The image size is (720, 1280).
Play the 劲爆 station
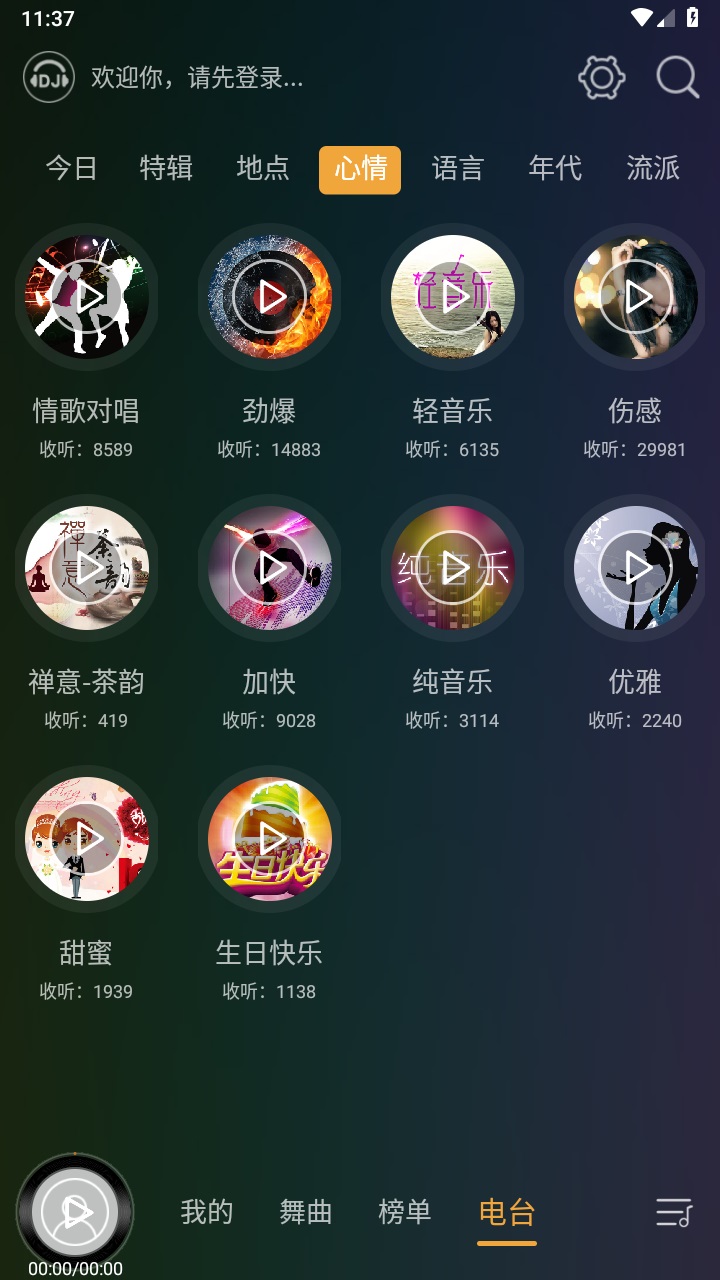coord(270,297)
